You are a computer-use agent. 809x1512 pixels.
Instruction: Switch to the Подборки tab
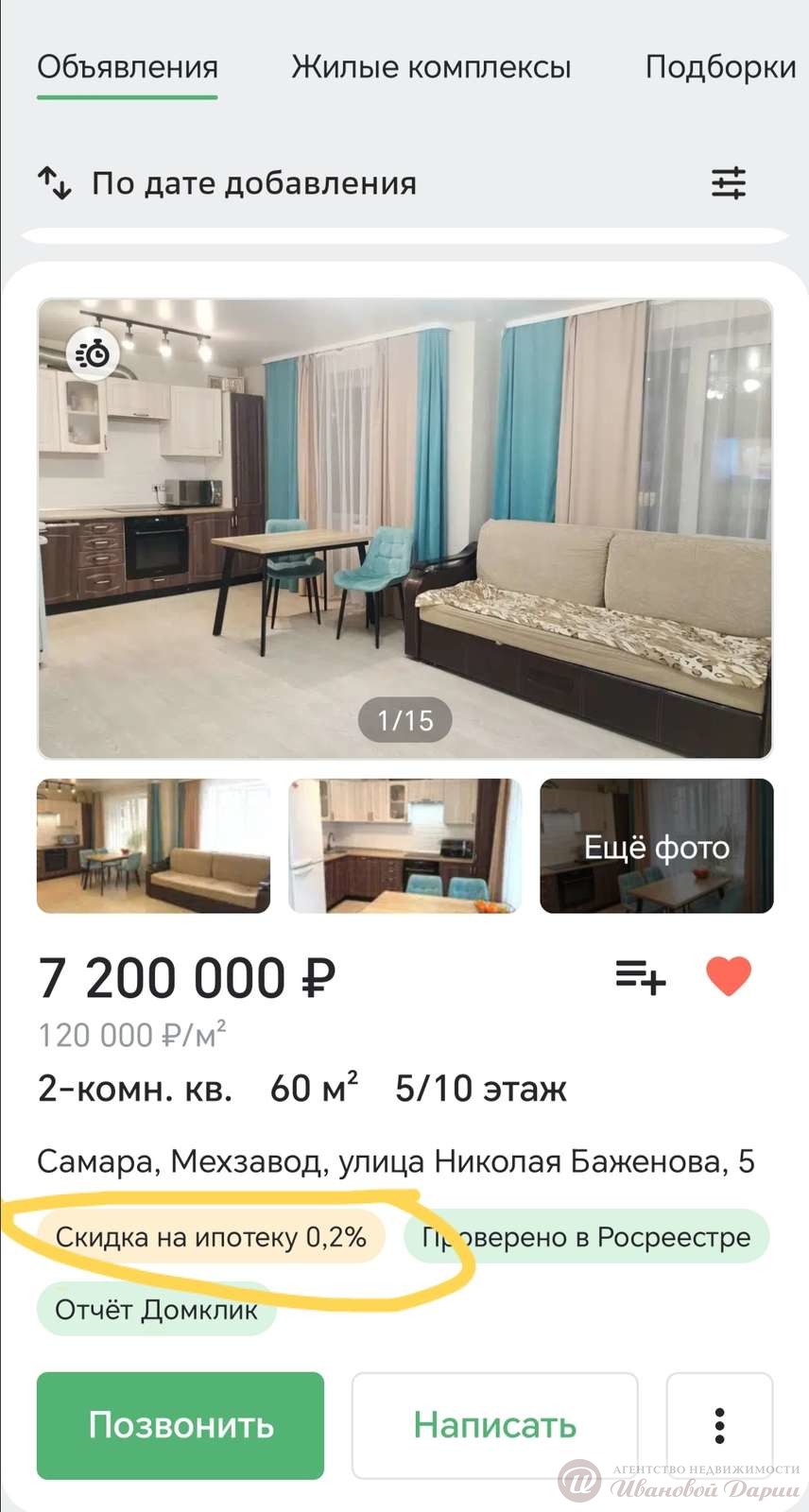tap(720, 67)
